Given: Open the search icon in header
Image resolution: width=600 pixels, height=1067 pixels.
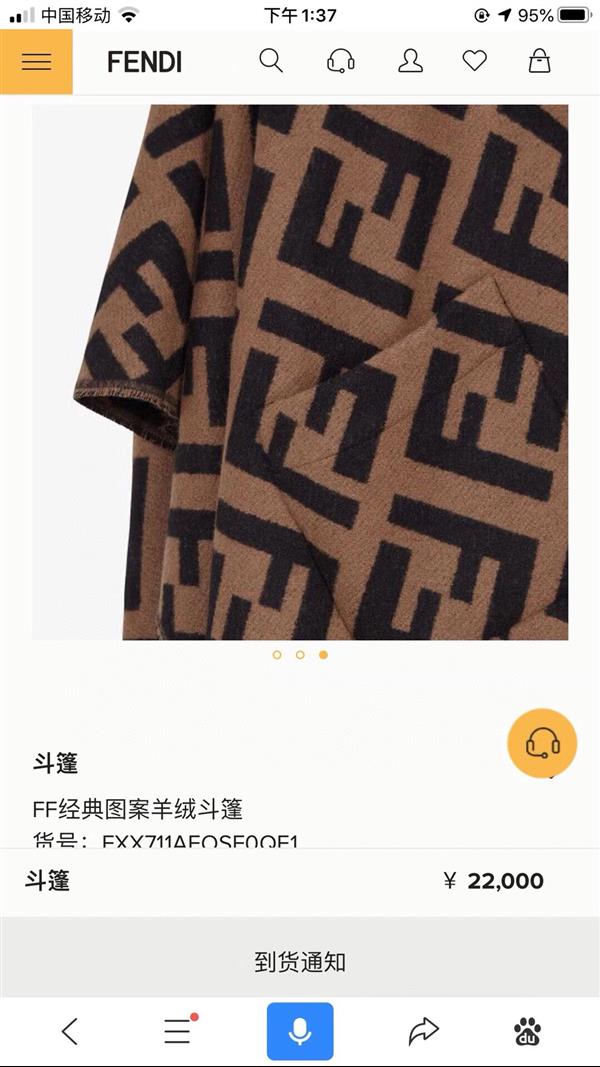Looking at the screenshot, I should [x=271, y=61].
